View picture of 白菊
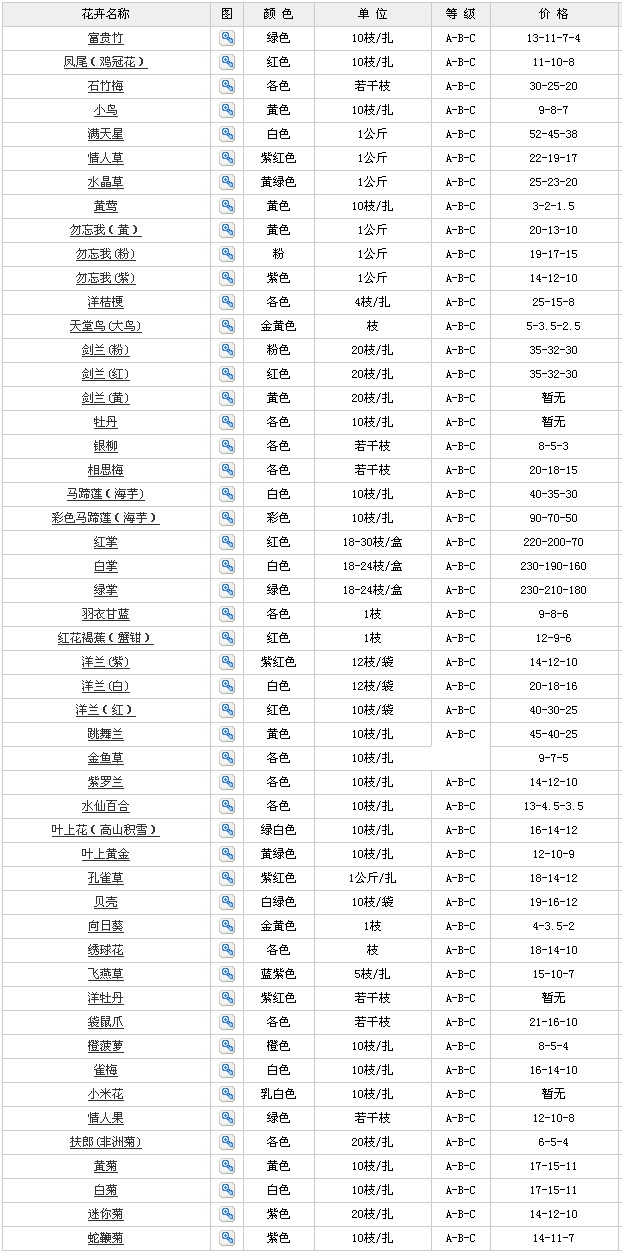This screenshot has height=1255, width=622. 227,1190
